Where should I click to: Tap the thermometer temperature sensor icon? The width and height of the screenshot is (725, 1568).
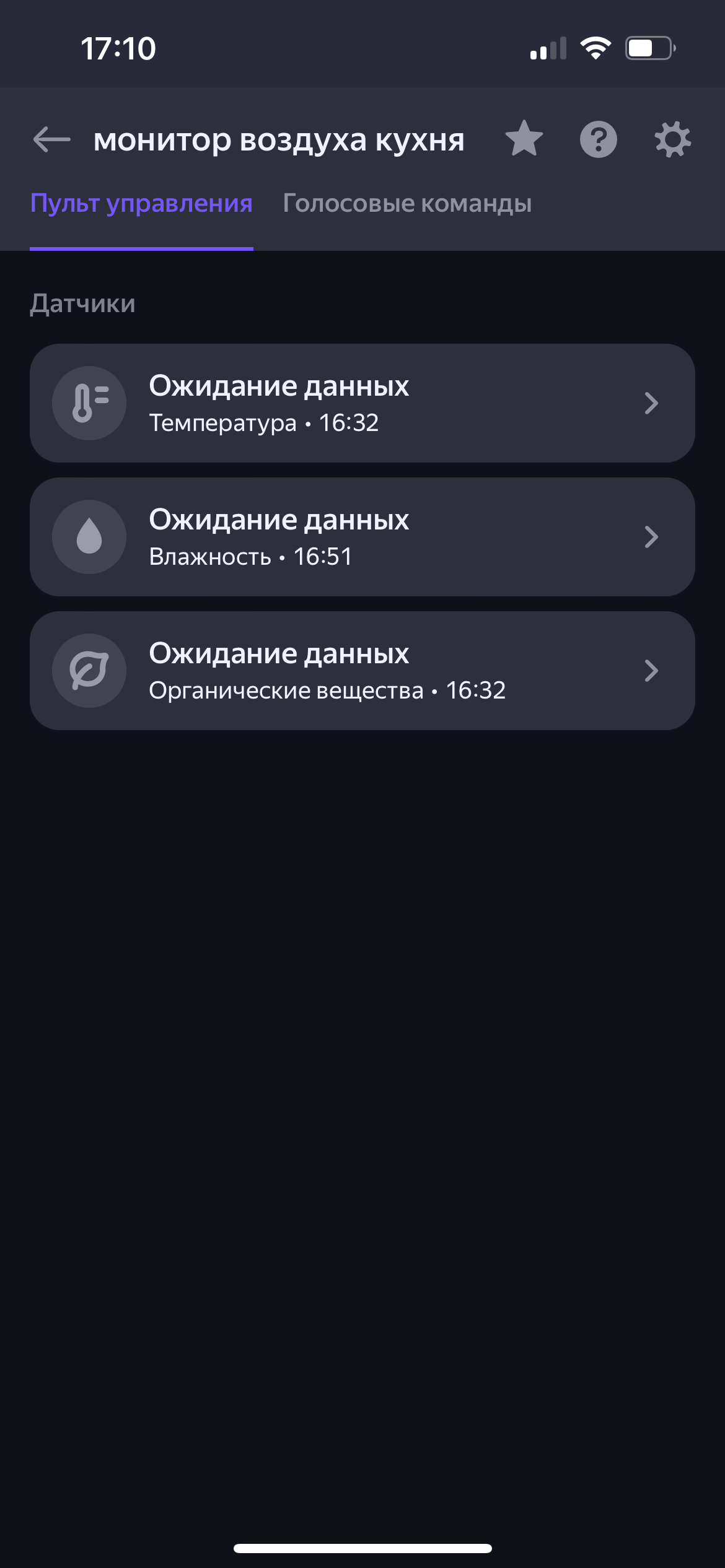89,403
